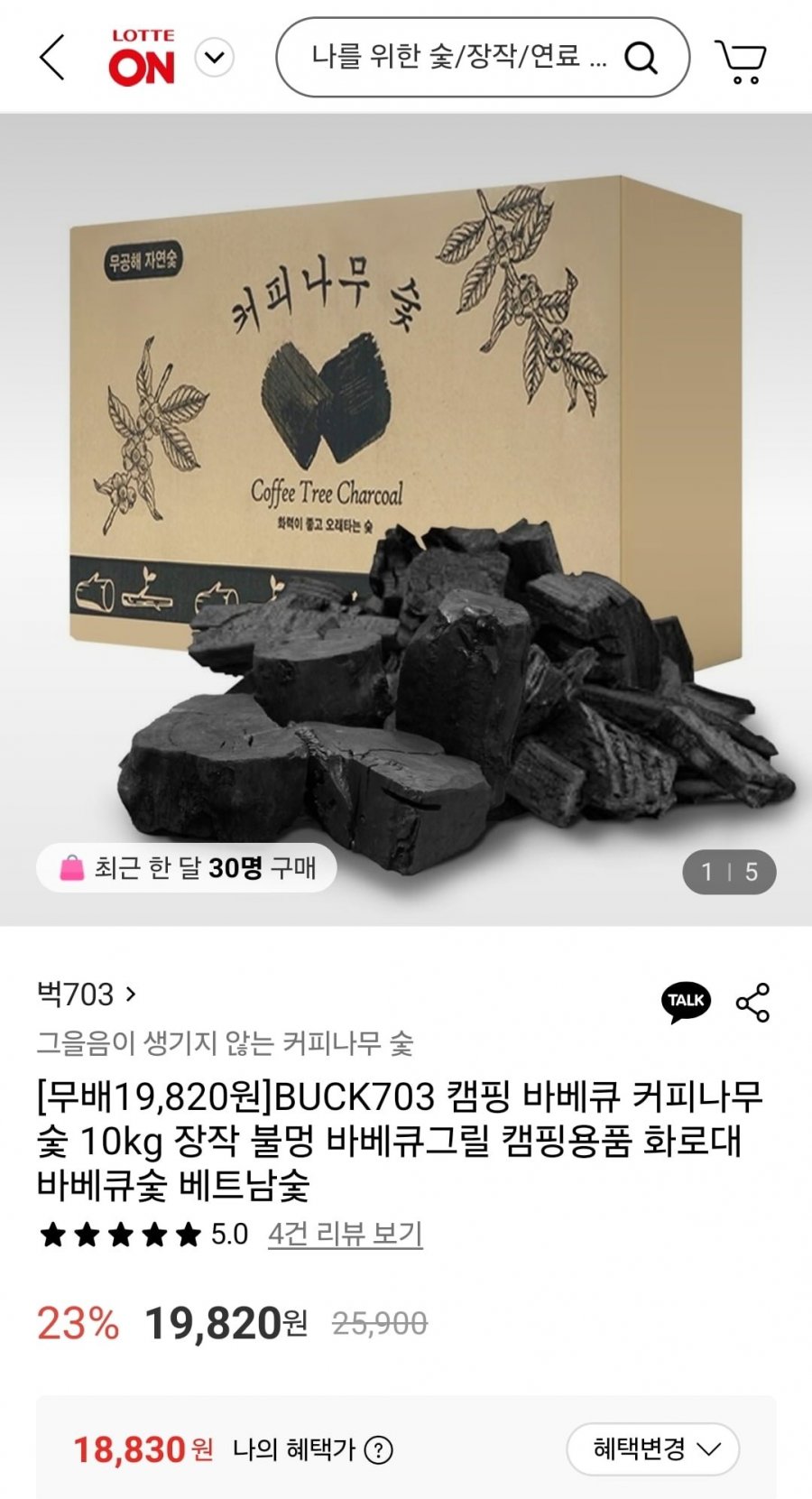Share product via KakaoTalk icon
Screen dimensions: 812x1499
point(686,1002)
